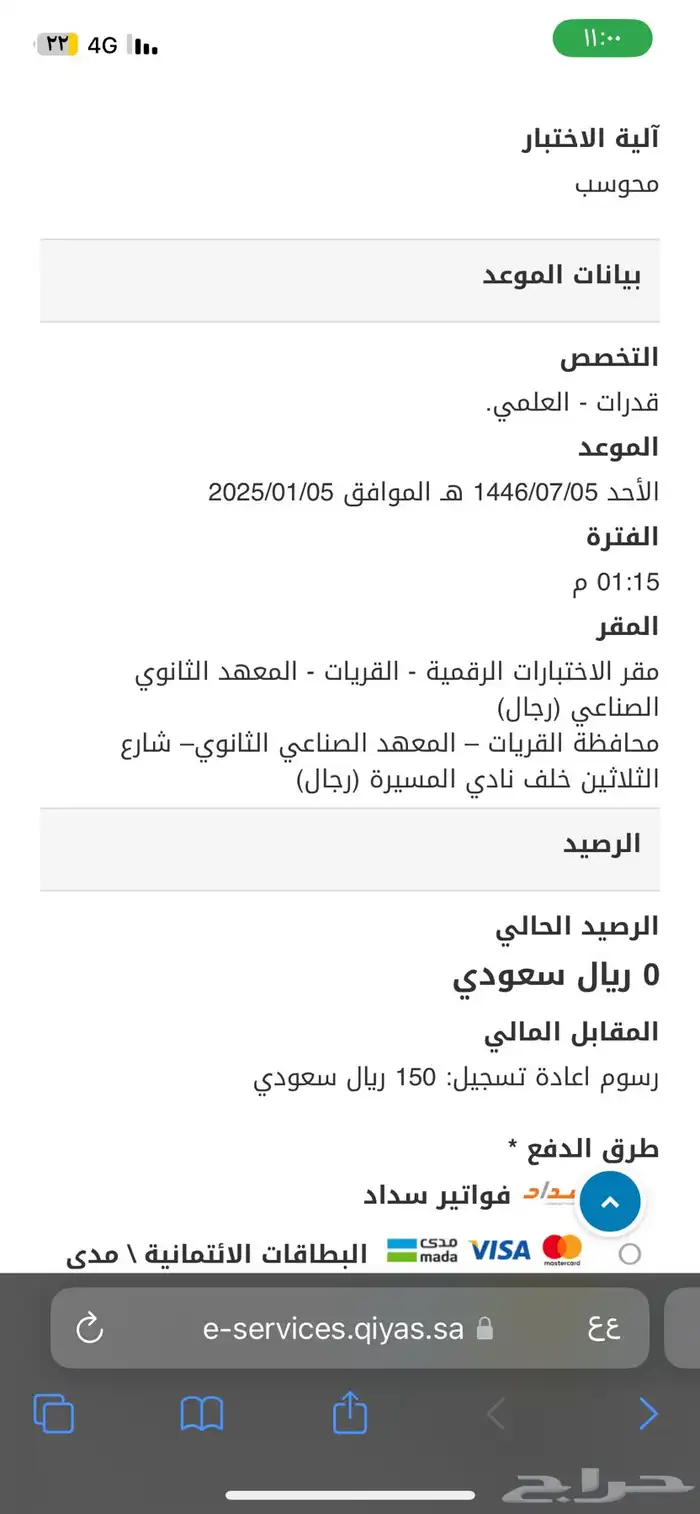Reload the e-services.qiyas.sa page

(90, 1328)
